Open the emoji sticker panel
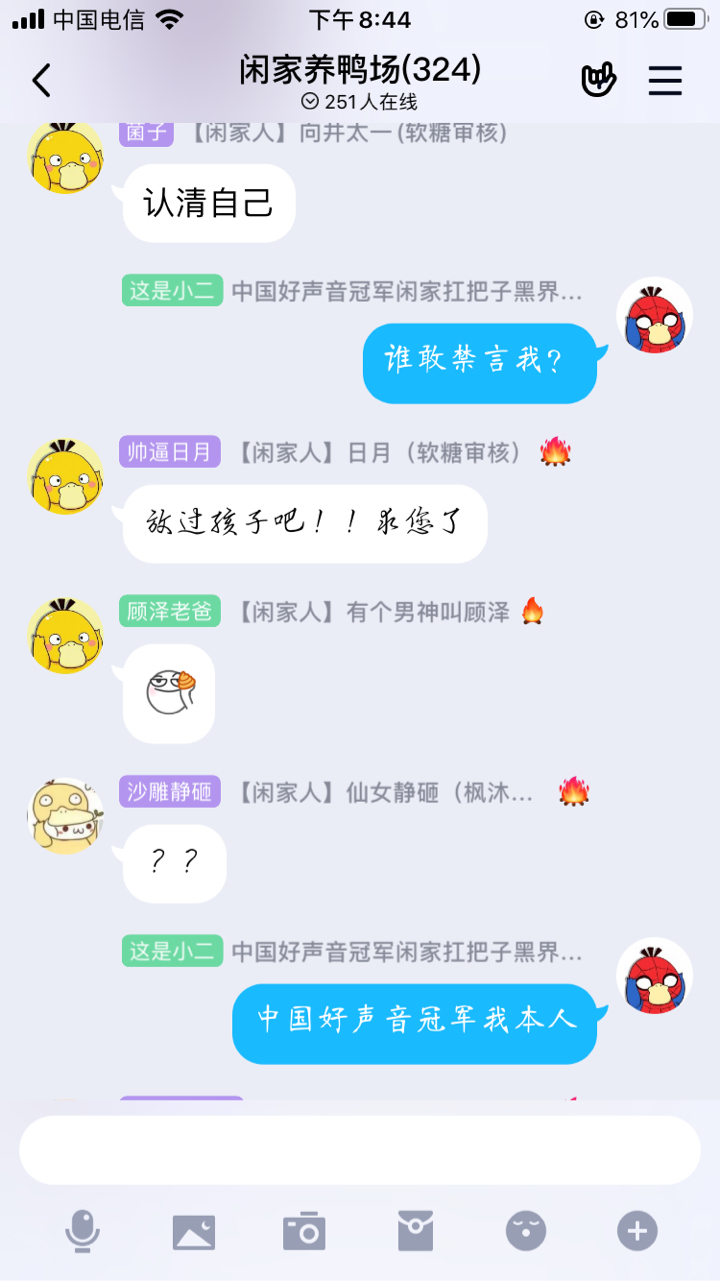Screen dimensions: 720x1281 point(526,1231)
